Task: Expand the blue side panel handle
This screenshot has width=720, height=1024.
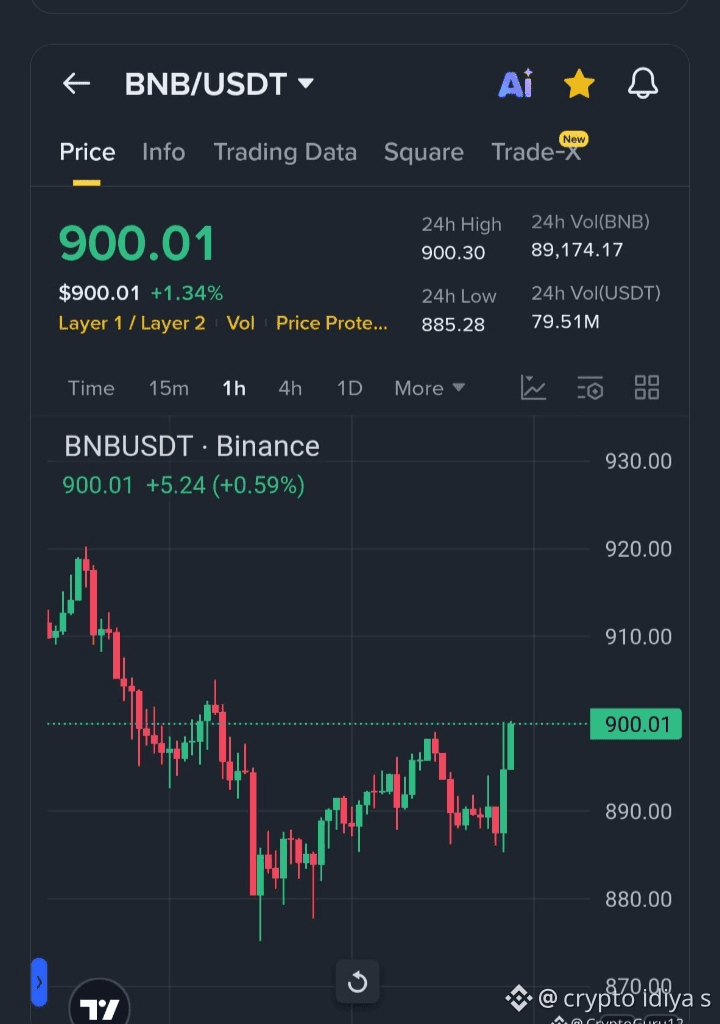Action: point(39,982)
